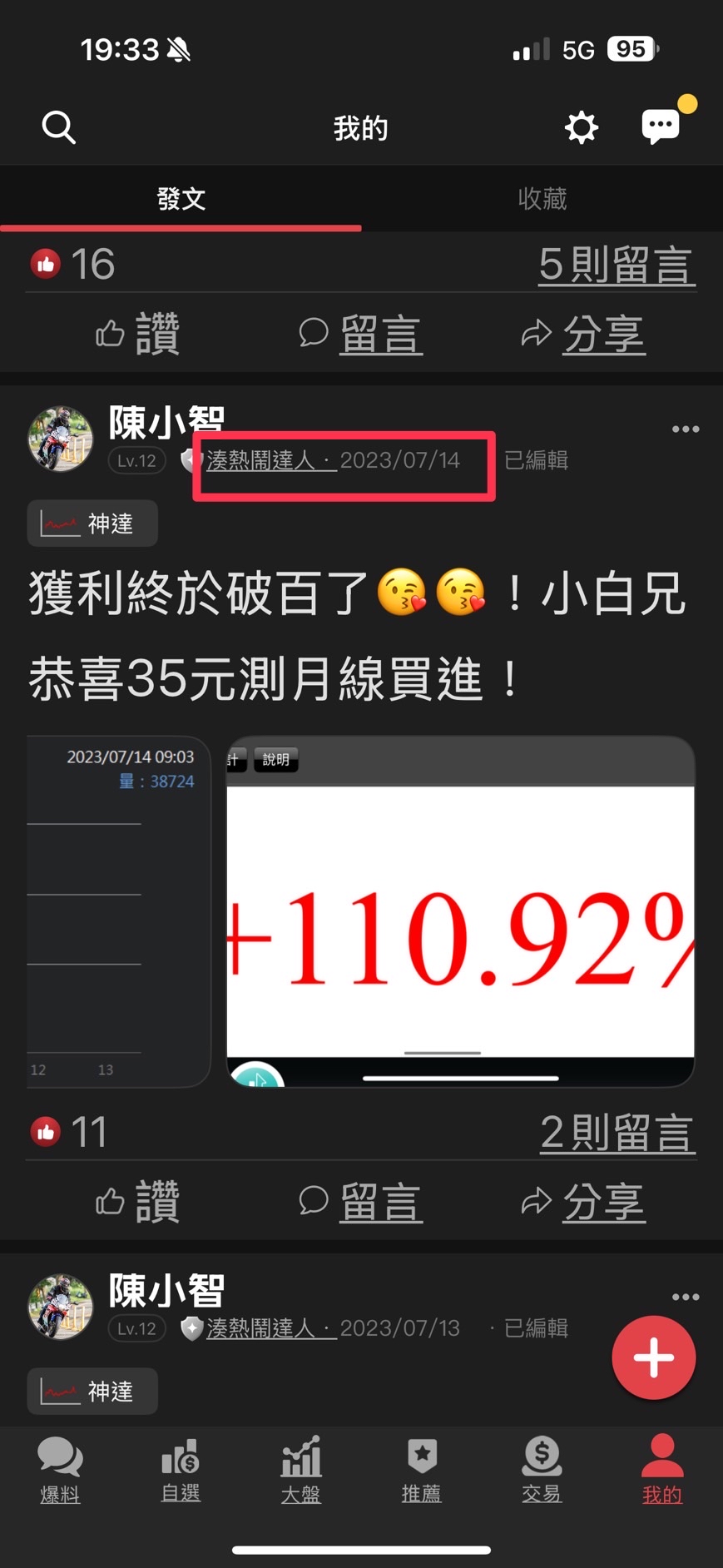Image resolution: width=723 pixels, height=1568 pixels.
Task: Open the messages chat bubble icon
Action: pyautogui.click(x=661, y=127)
